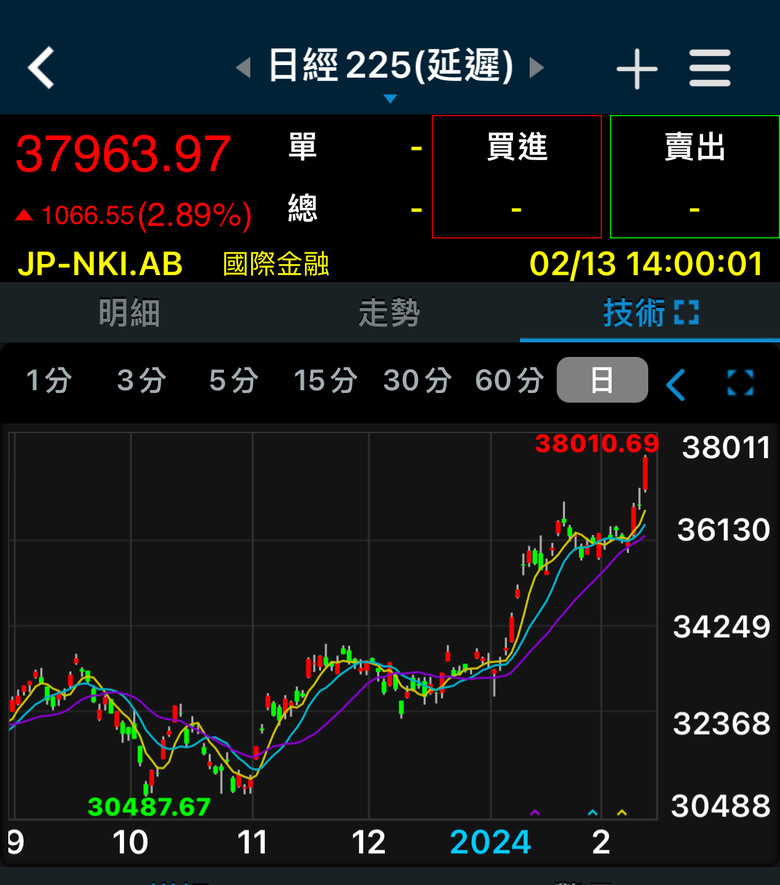Add 日經225 with the plus icon
Image resolution: width=780 pixels, height=885 pixels.
637,69
